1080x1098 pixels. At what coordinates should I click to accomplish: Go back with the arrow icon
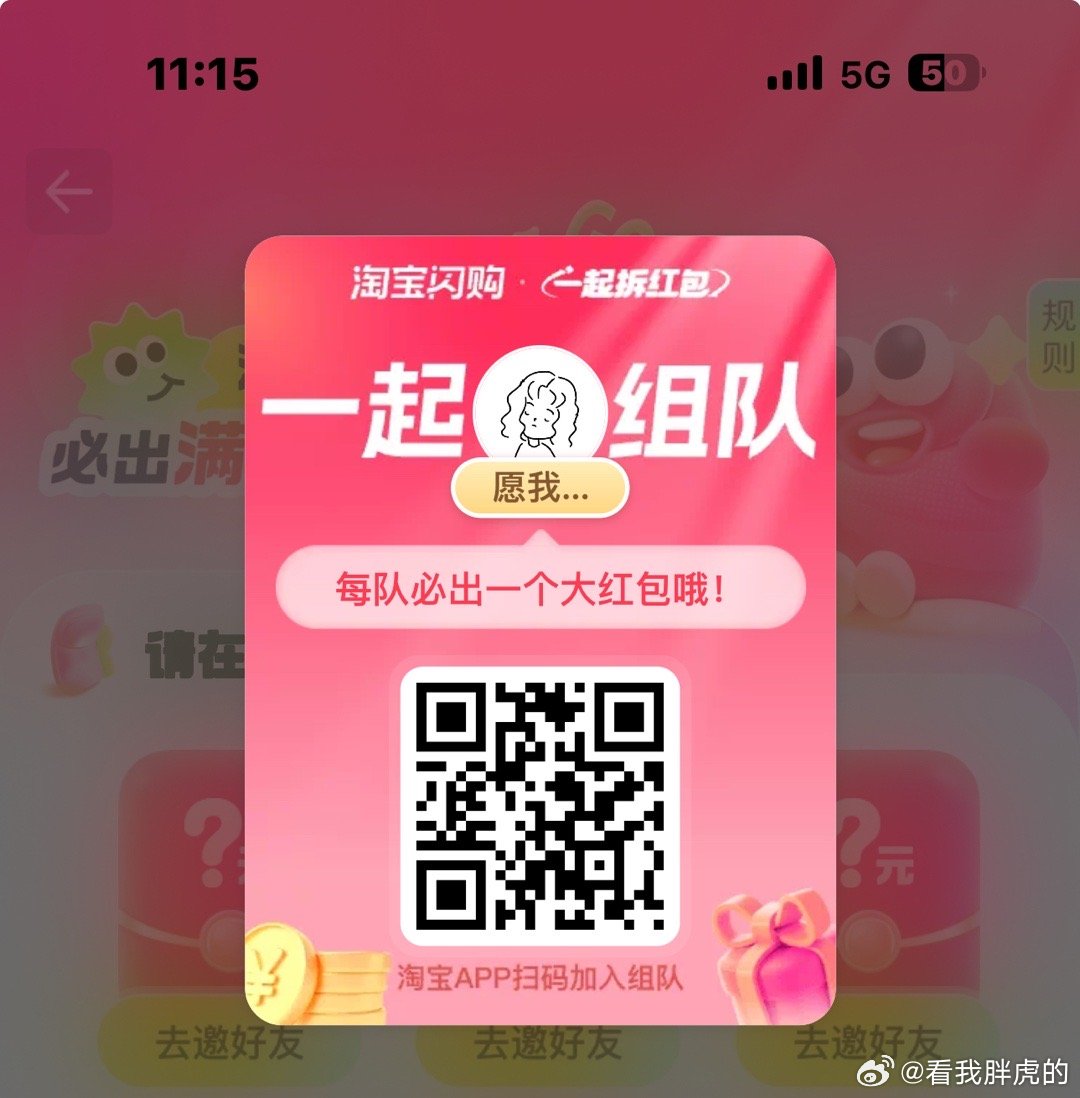coord(69,192)
